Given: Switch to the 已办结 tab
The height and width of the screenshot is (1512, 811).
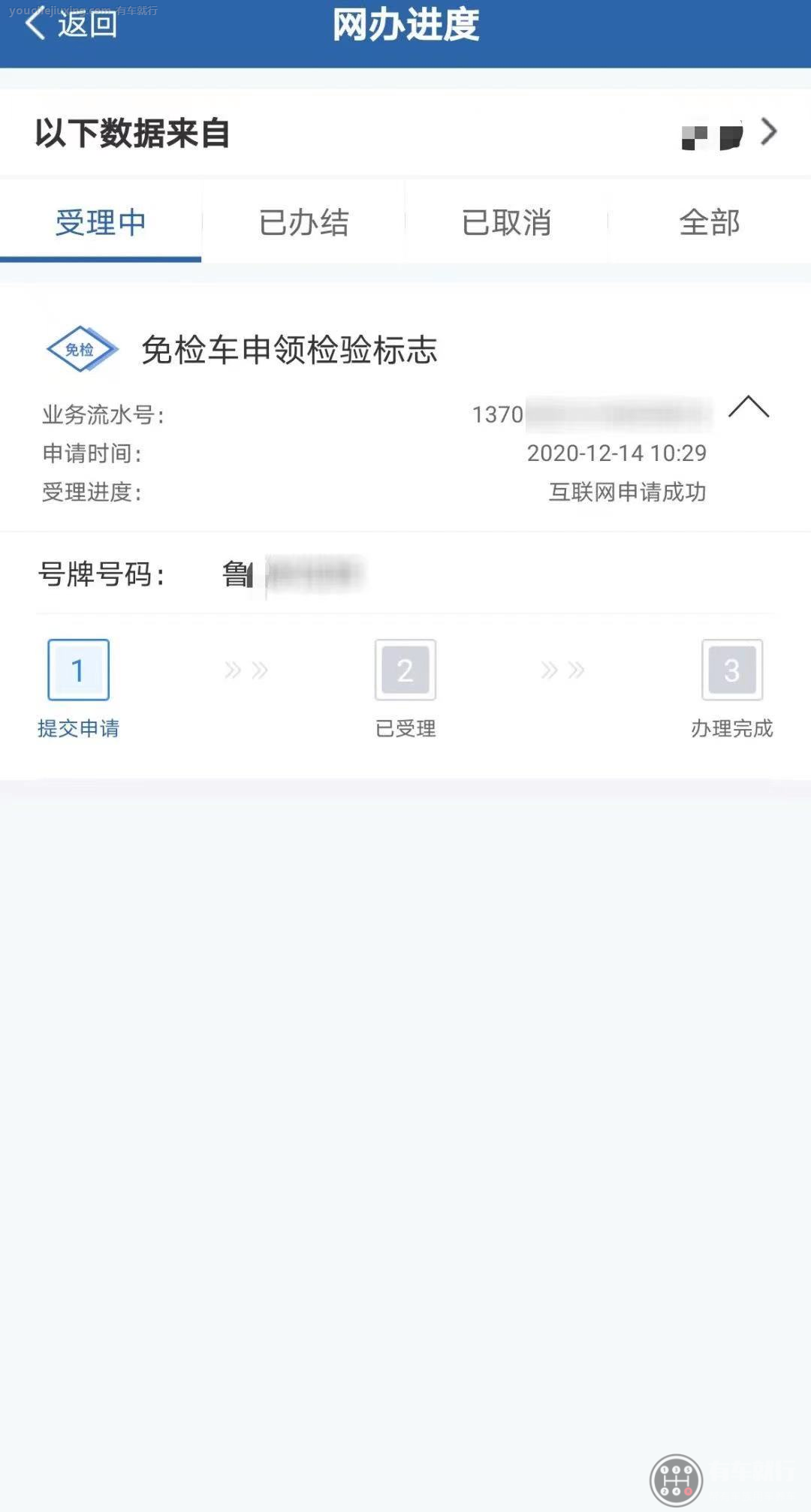Looking at the screenshot, I should (303, 222).
